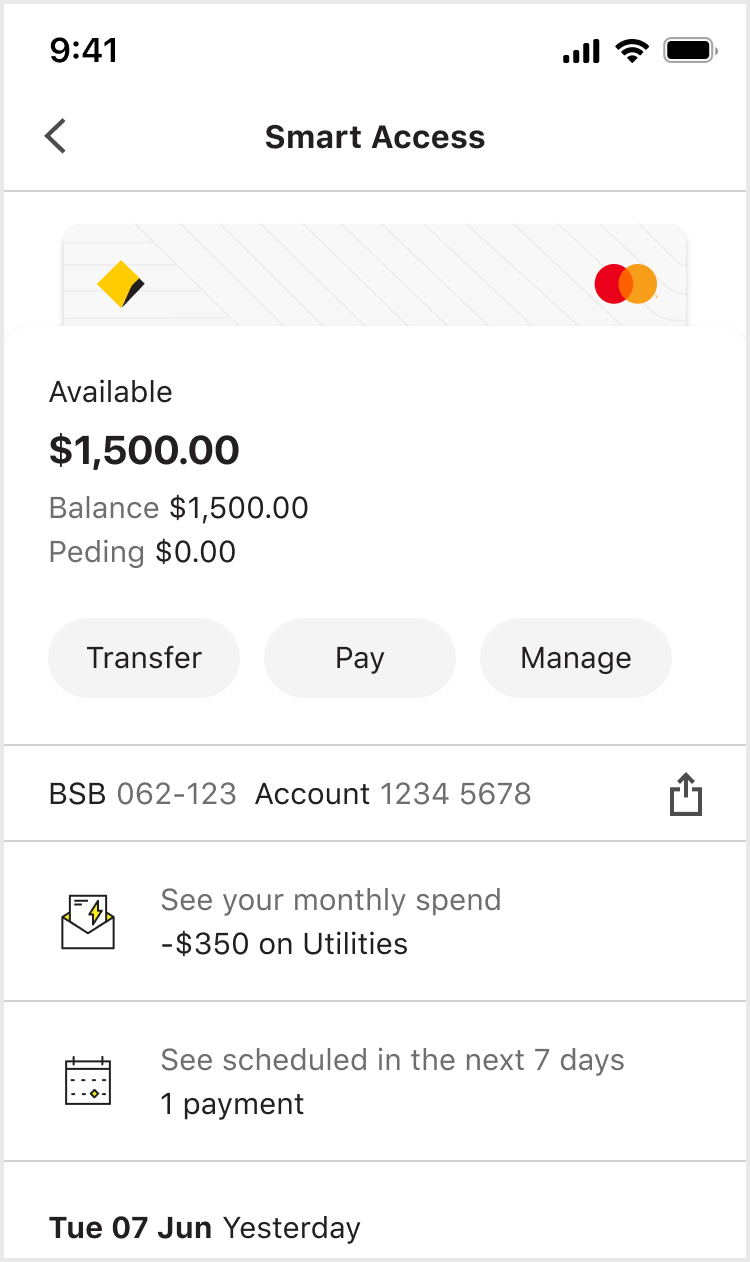
Task: Select the Smart Access title
Action: (375, 137)
